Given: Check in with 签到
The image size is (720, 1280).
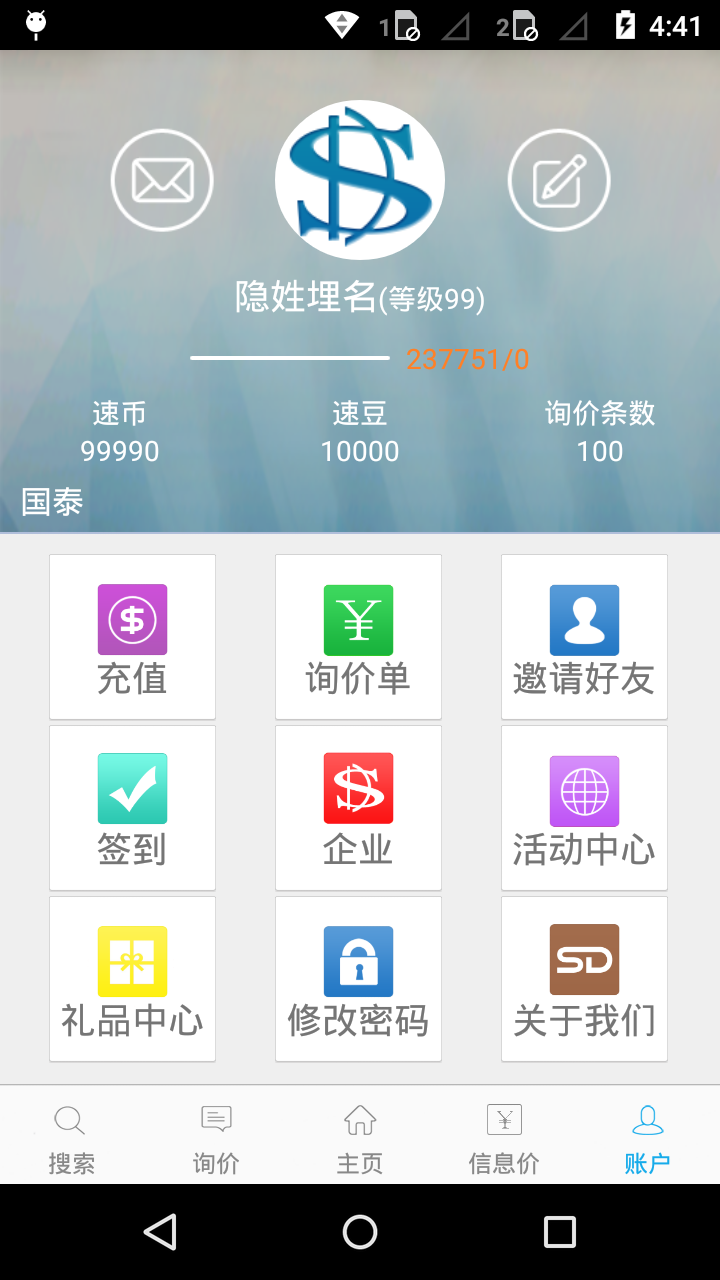Looking at the screenshot, I should 132,808.
